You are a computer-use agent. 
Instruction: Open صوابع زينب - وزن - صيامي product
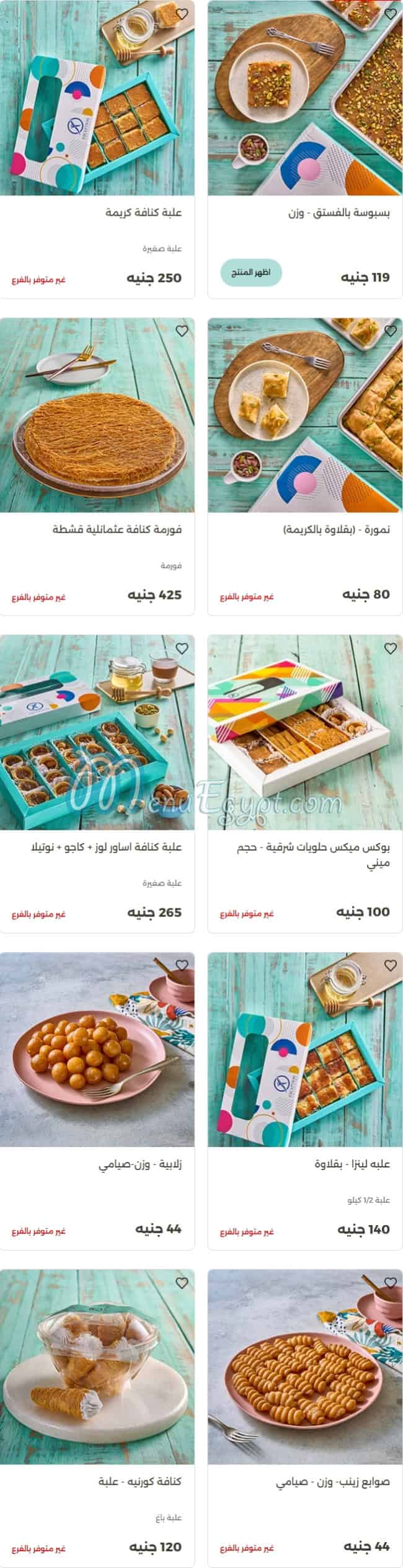click(332, 1482)
